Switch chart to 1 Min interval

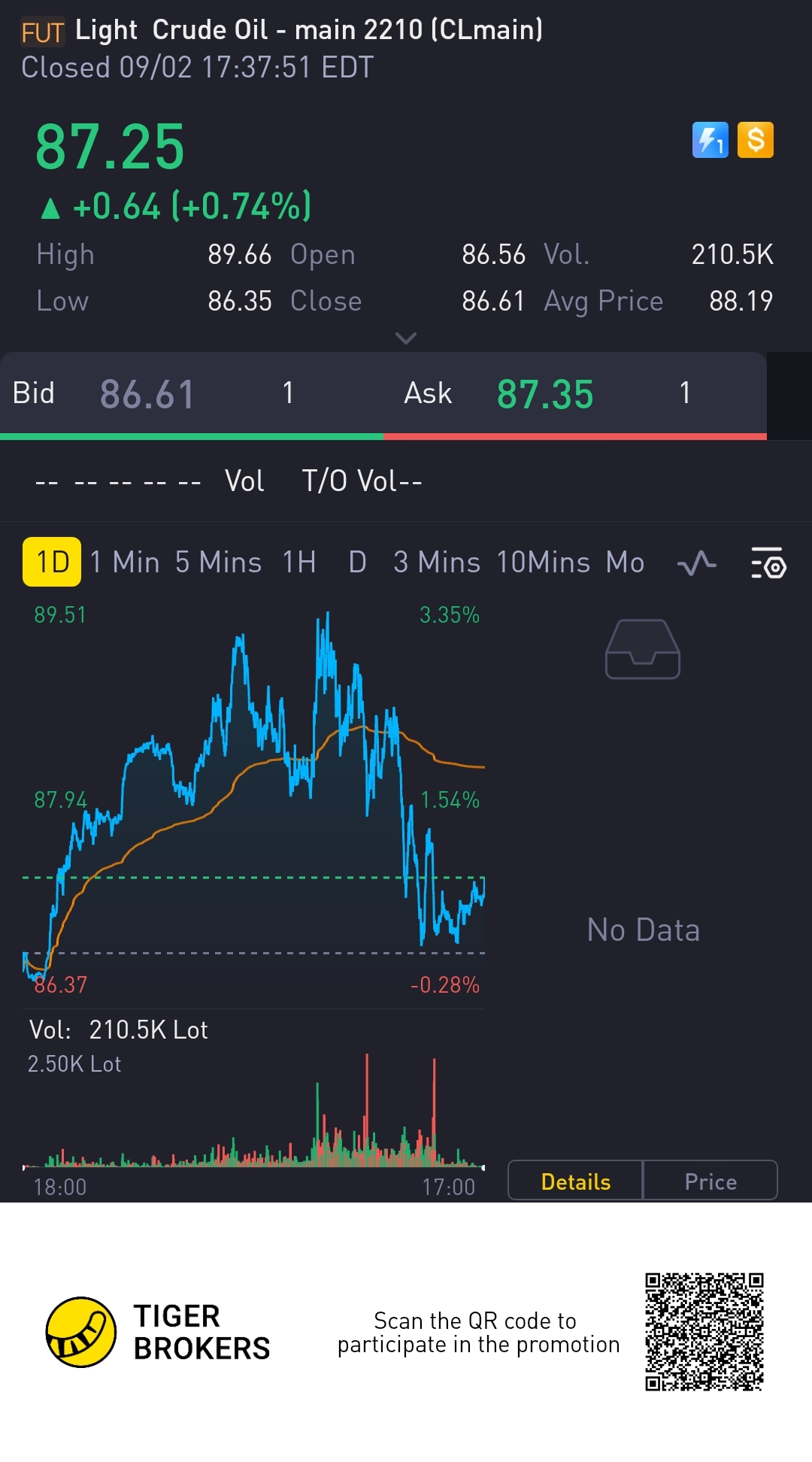coord(125,563)
